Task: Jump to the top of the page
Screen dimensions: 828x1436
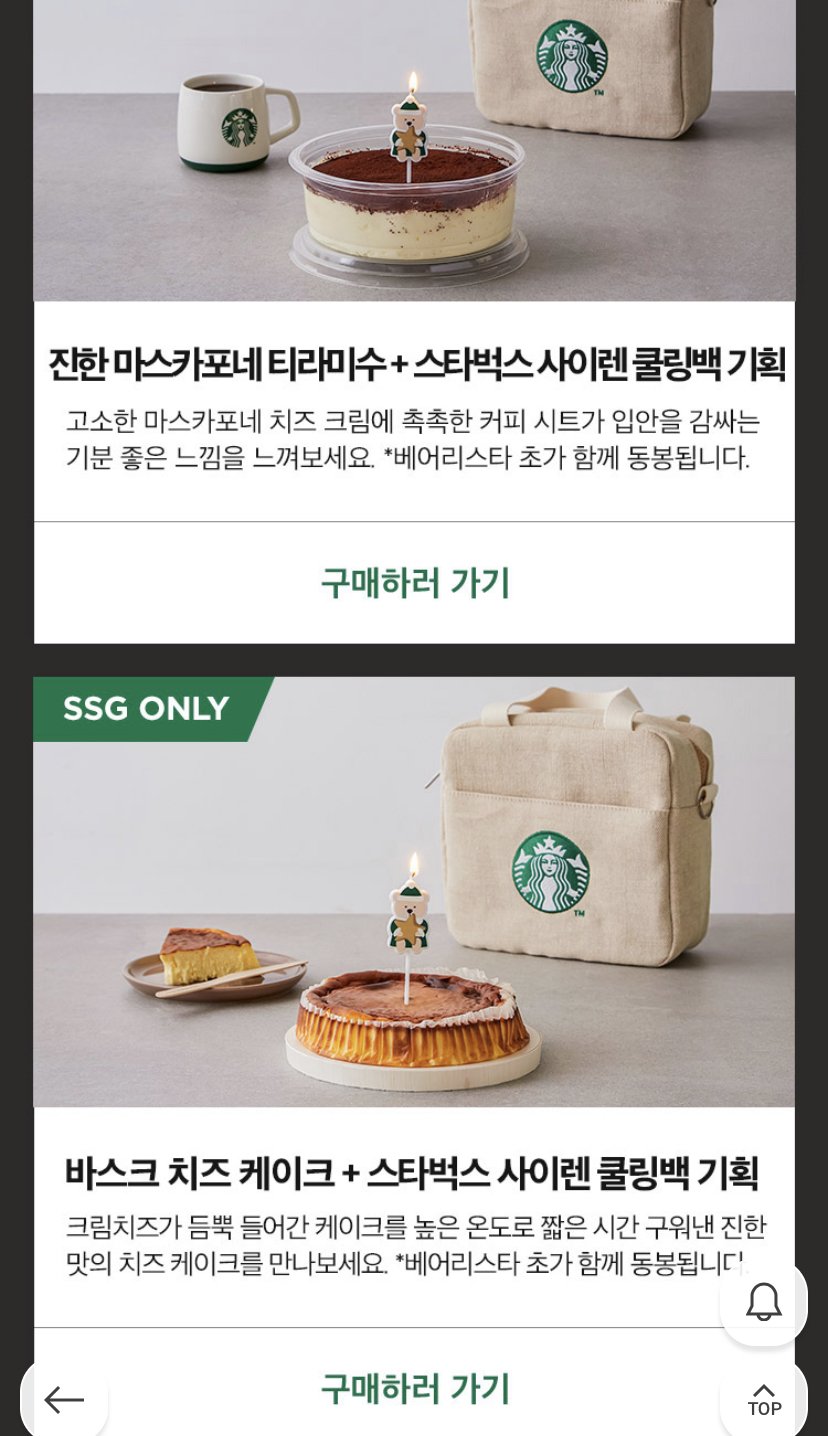Action: tap(763, 1399)
